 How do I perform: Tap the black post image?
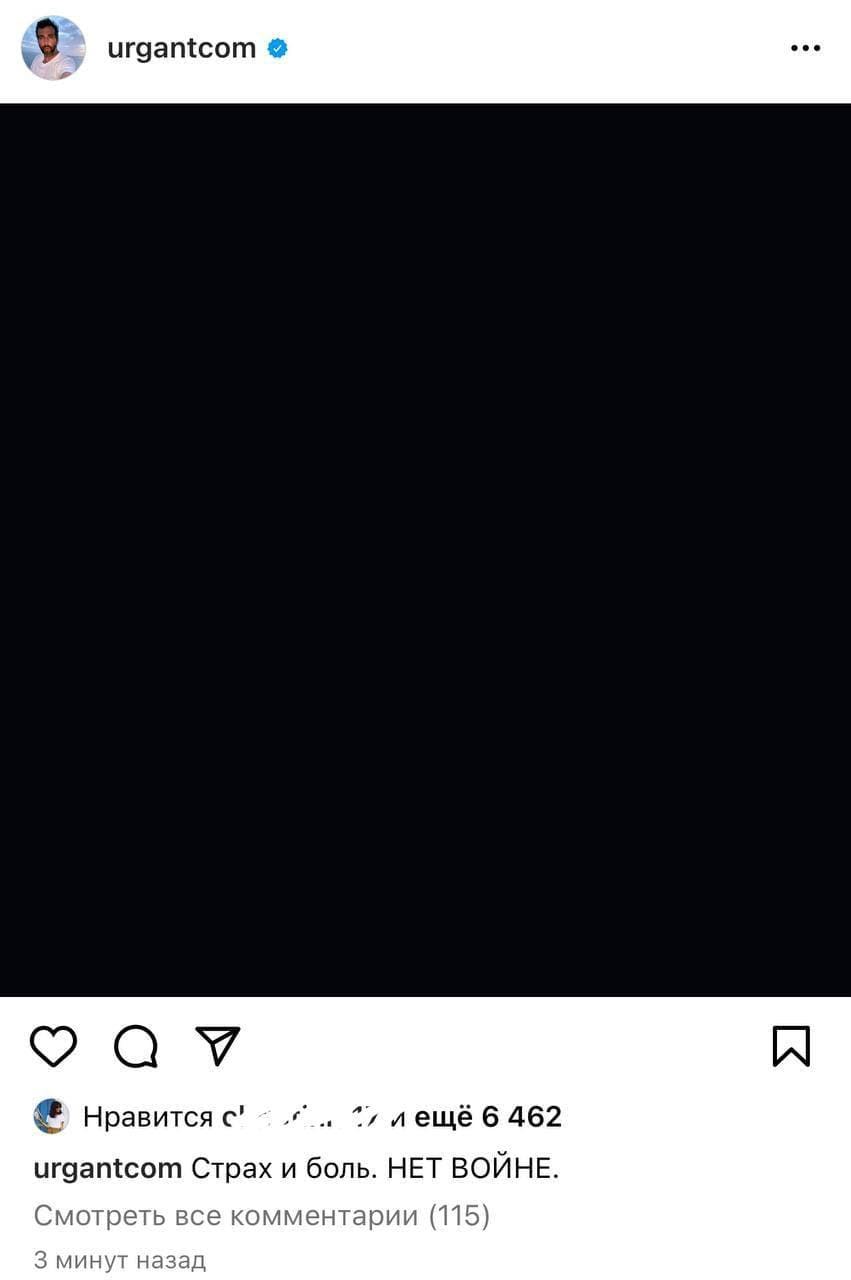[x=425, y=550]
